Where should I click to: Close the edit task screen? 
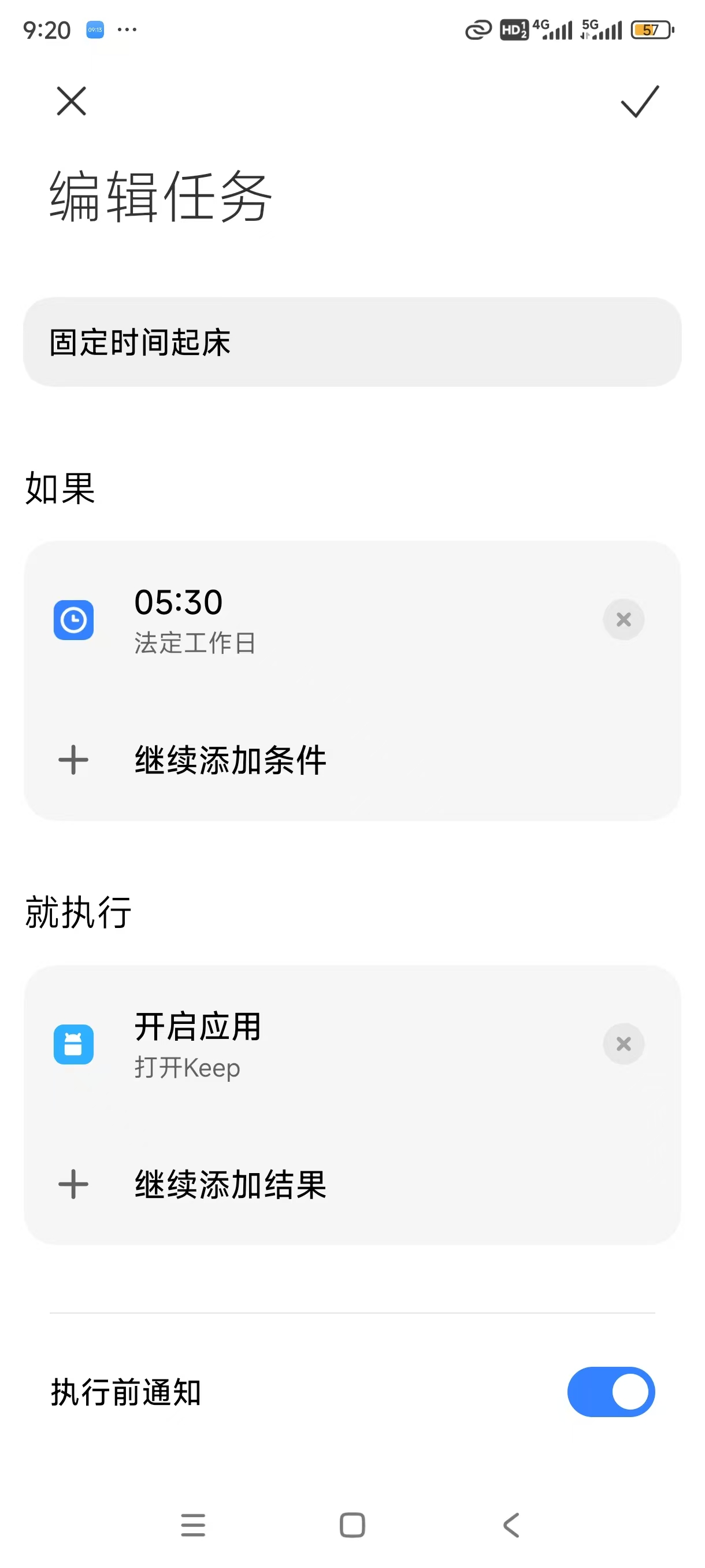pyautogui.click(x=71, y=101)
